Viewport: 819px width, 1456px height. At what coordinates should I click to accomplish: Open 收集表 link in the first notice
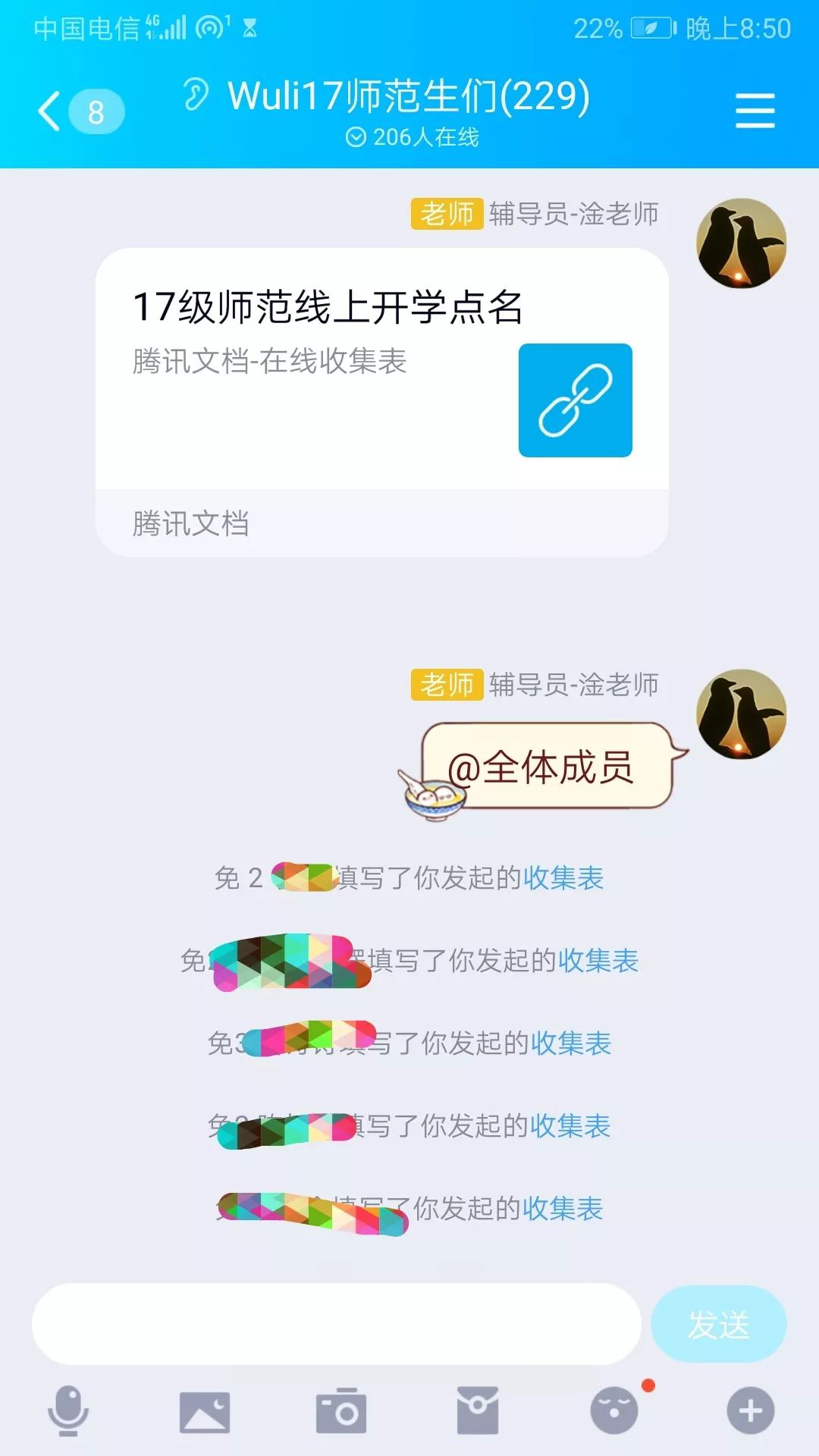[563, 878]
